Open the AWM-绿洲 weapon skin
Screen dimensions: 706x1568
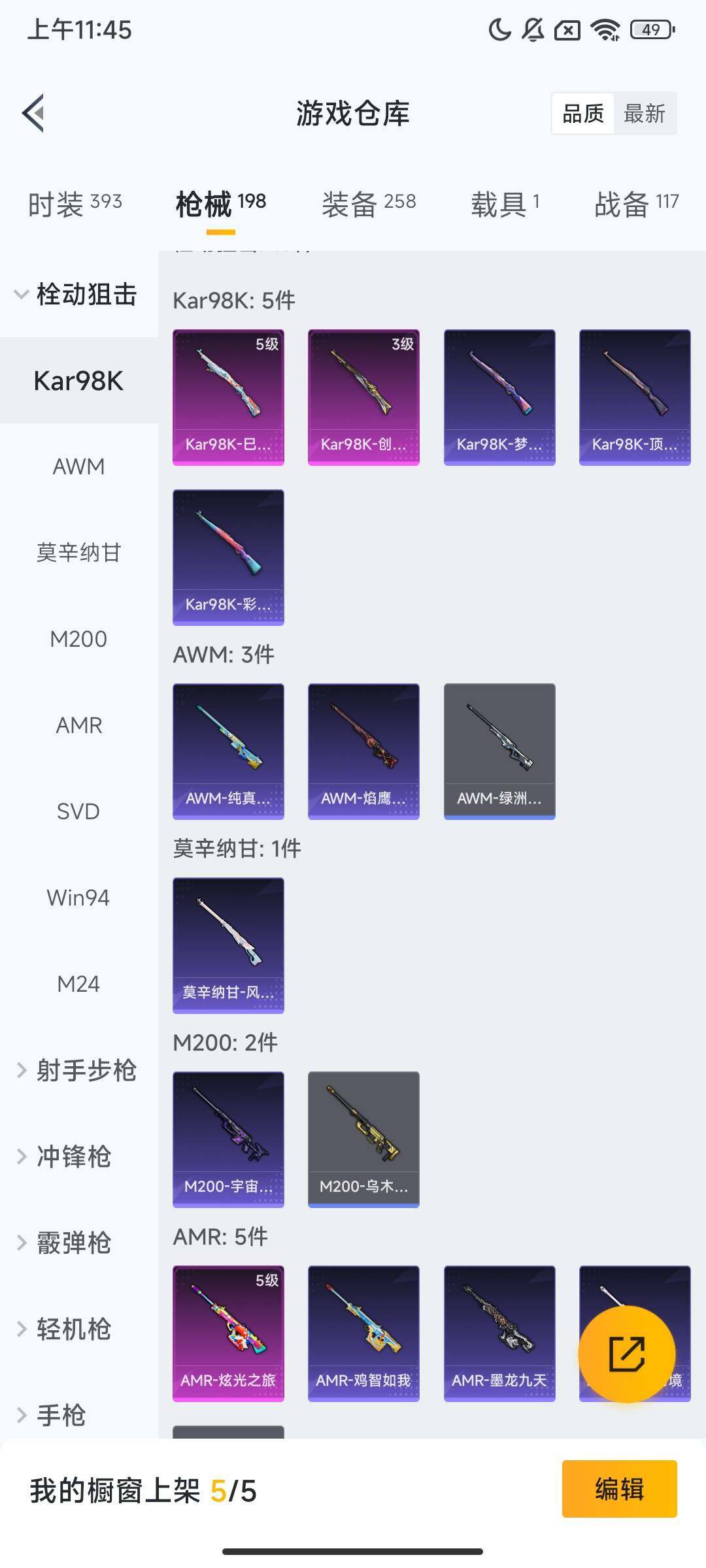(499, 750)
